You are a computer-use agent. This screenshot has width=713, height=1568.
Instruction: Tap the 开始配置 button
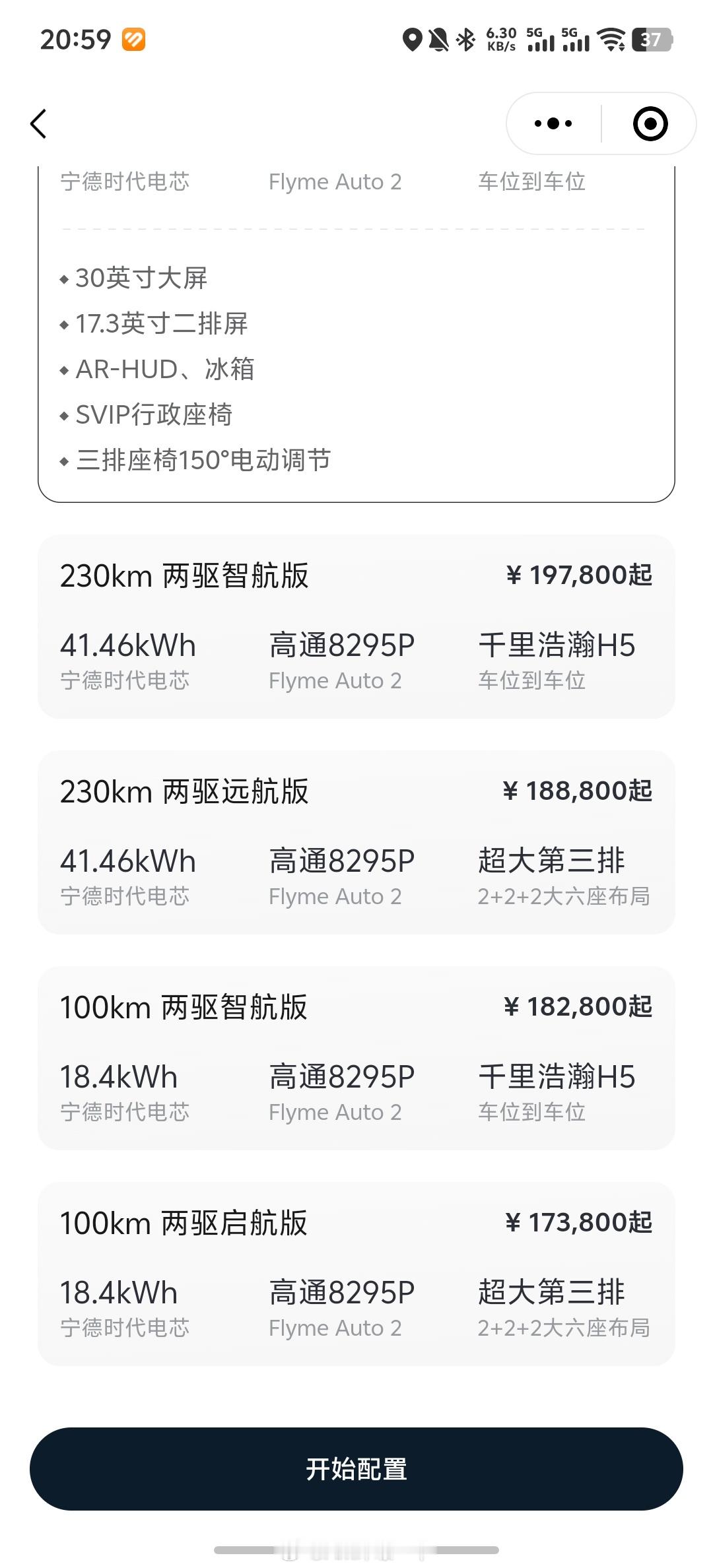click(x=356, y=1469)
